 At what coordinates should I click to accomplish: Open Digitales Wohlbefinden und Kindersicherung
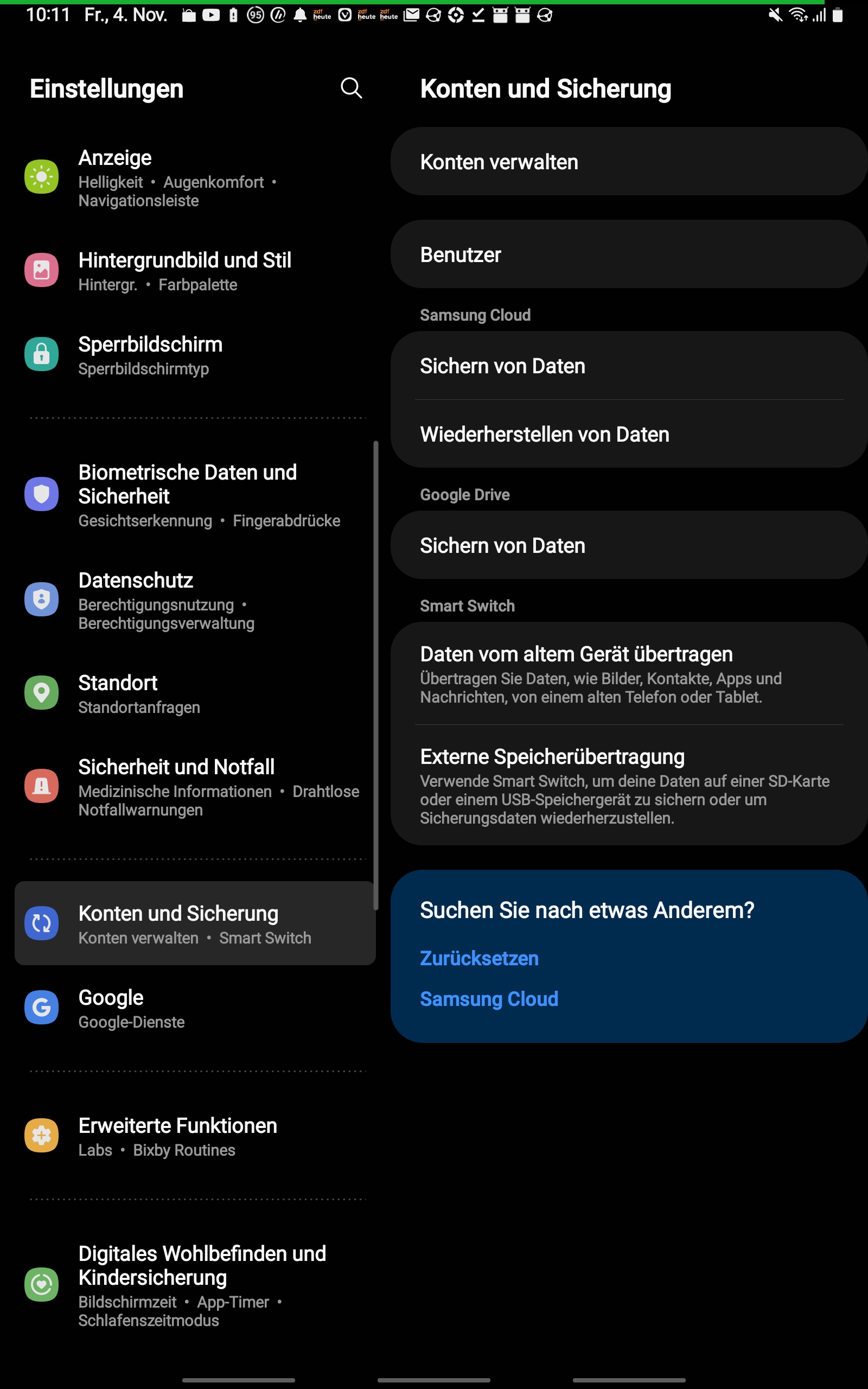click(195, 1284)
